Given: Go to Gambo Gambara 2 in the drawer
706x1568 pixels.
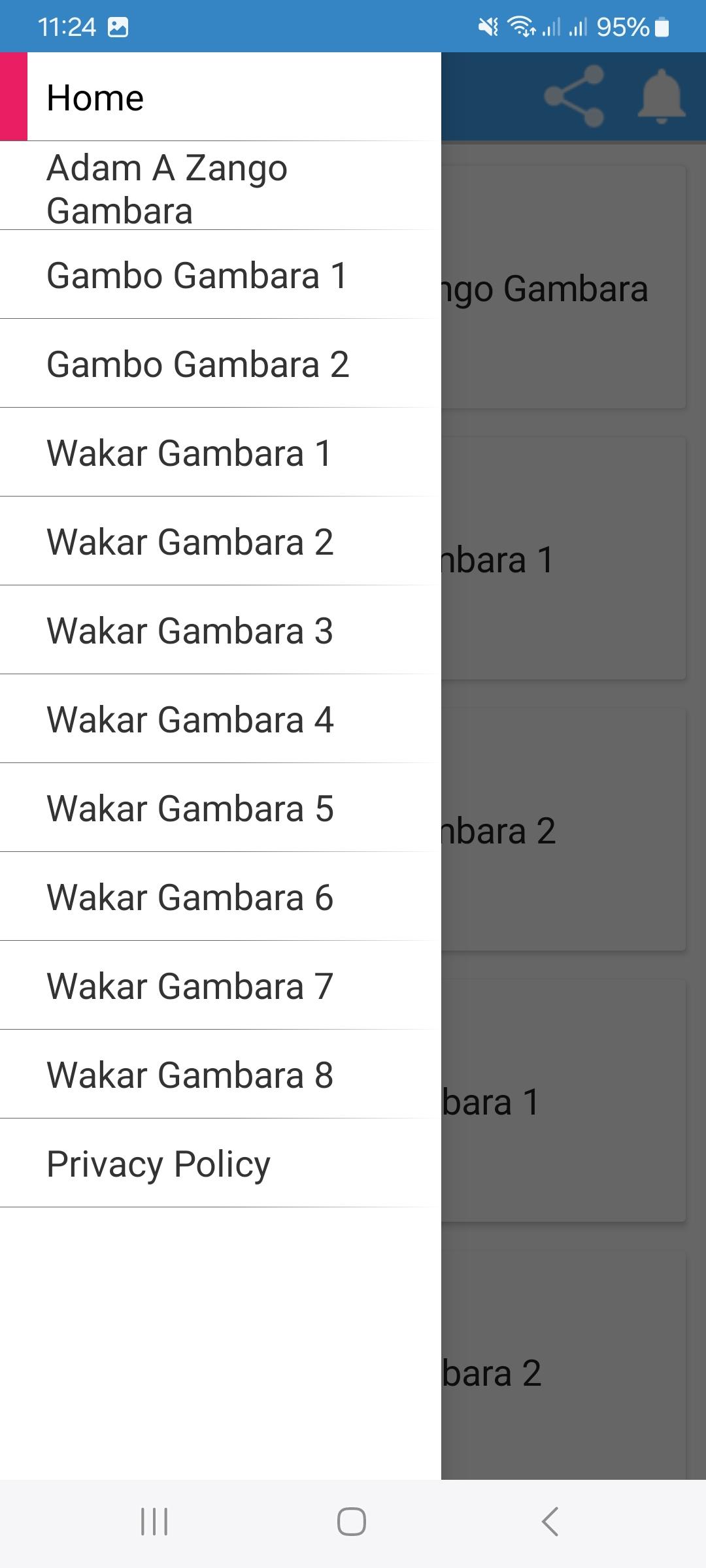Looking at the screenshot, I should point(220,363).
